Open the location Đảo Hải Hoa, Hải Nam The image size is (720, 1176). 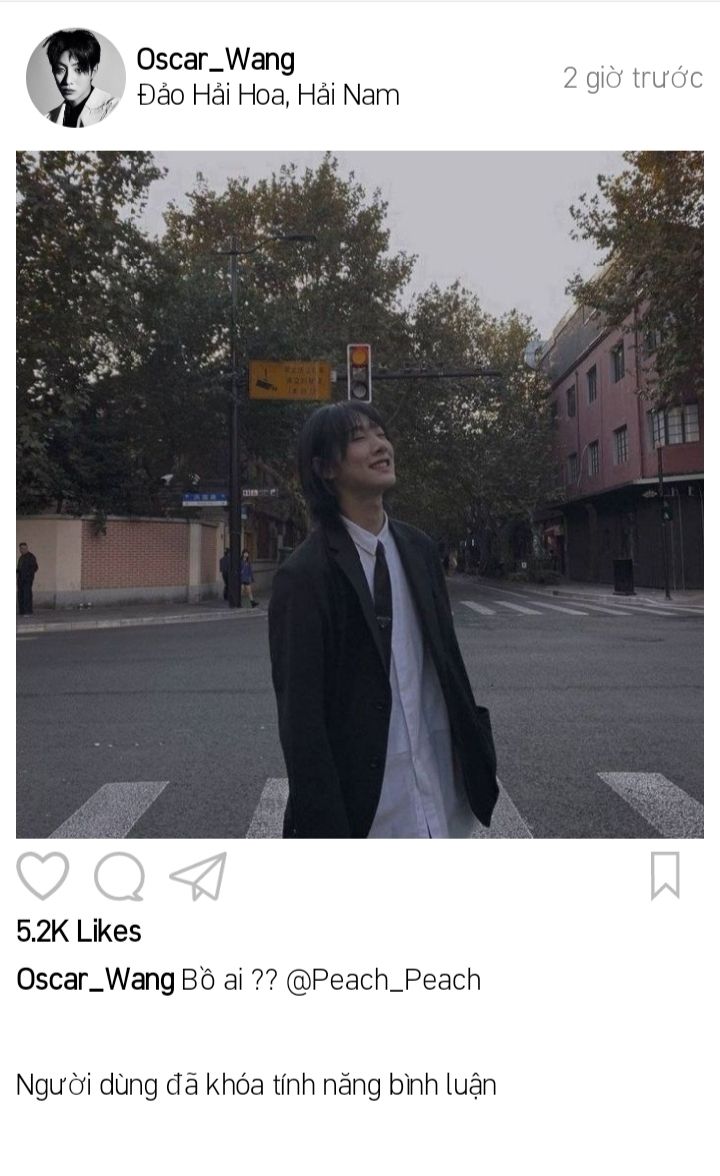click(x=268, y=95)
